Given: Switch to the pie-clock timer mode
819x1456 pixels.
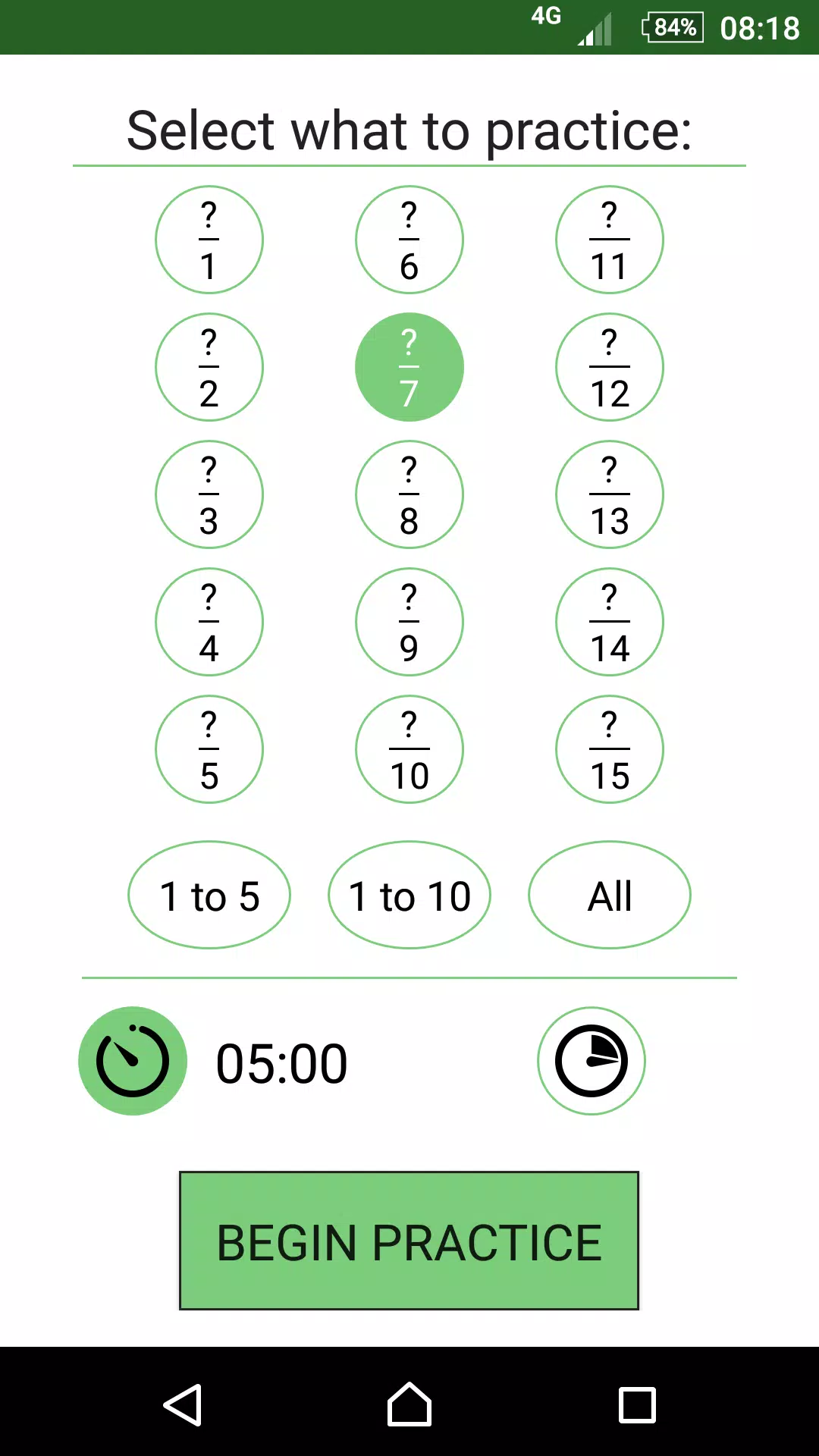Looking at the screenshot, I should [591, 1061].
